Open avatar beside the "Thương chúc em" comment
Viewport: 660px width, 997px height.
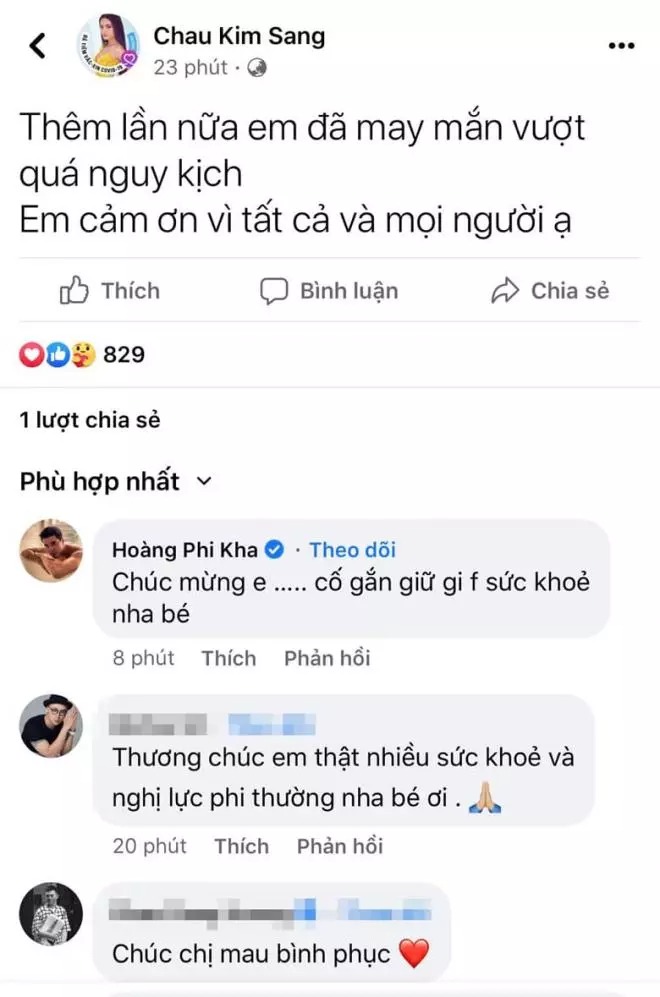[x=51, y=725]
